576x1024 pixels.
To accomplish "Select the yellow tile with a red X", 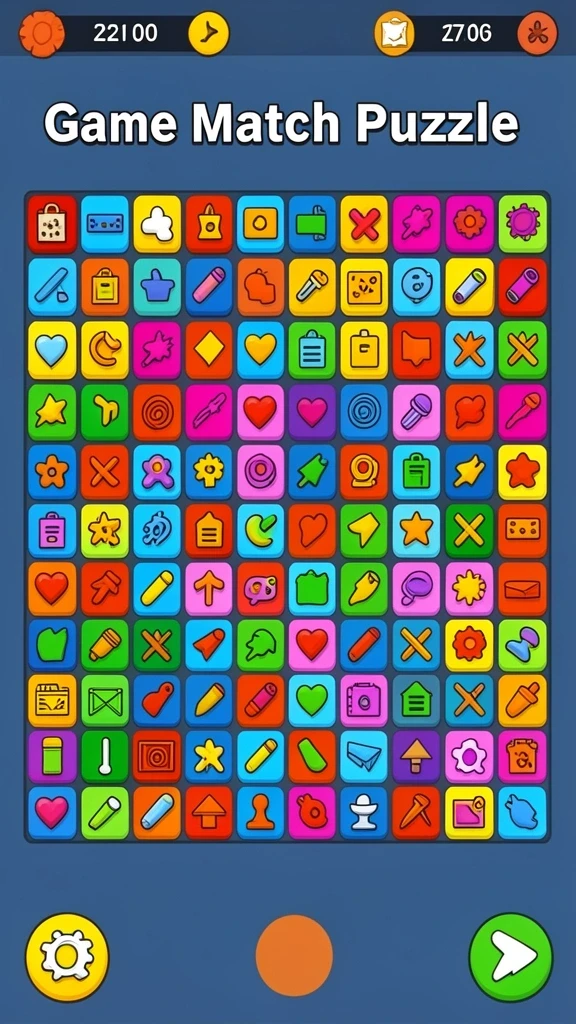I will pos(364,224).
